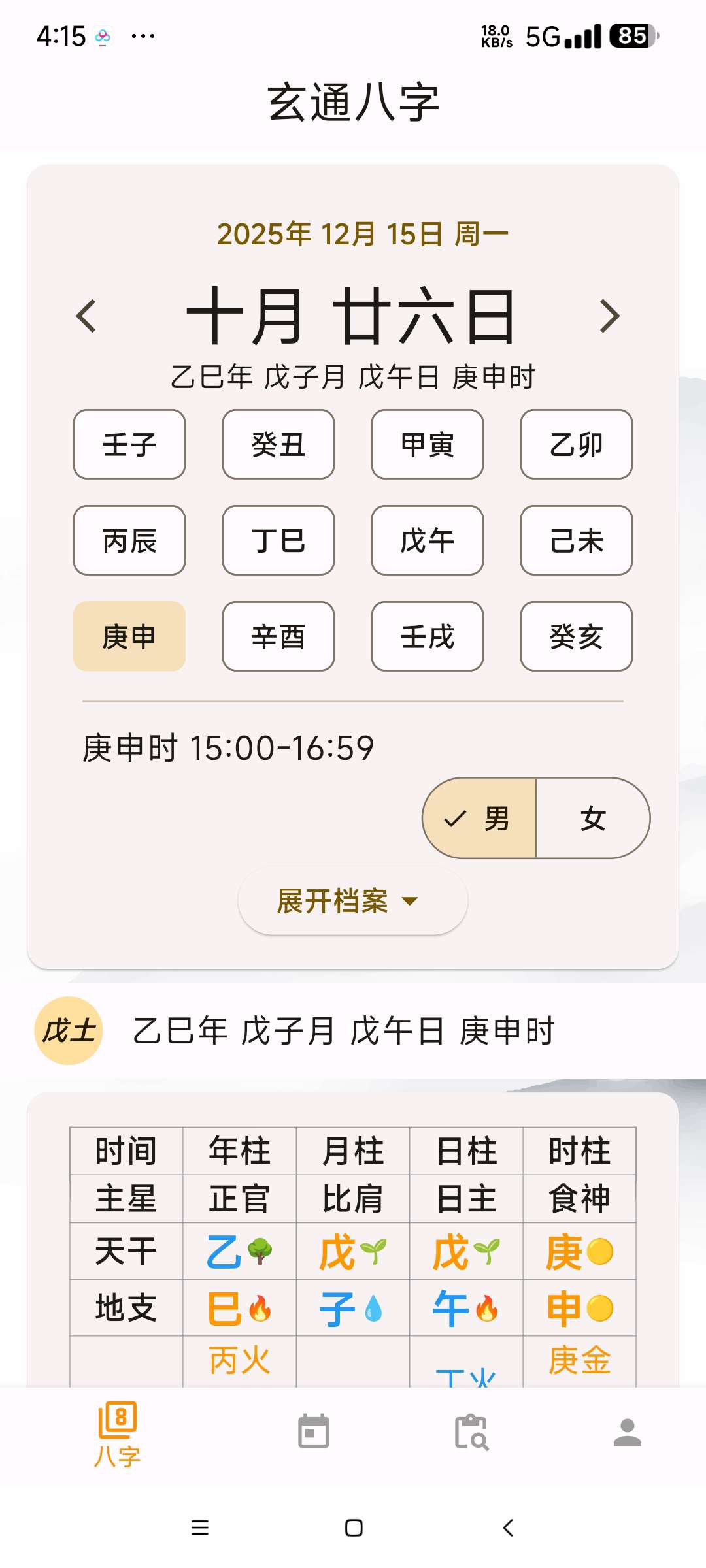
Task: Switch to the profile tab
Action: 628,1432
